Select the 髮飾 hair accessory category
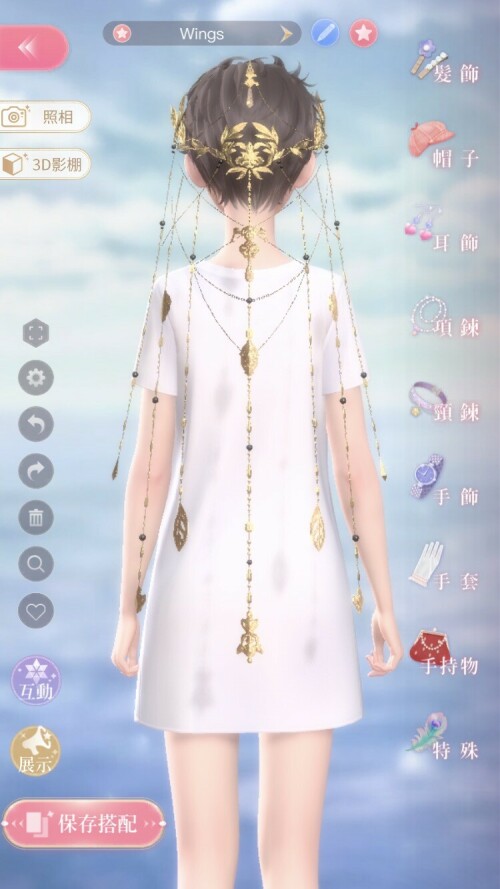This screenshot has width=500, height=889. pos(445,64)
